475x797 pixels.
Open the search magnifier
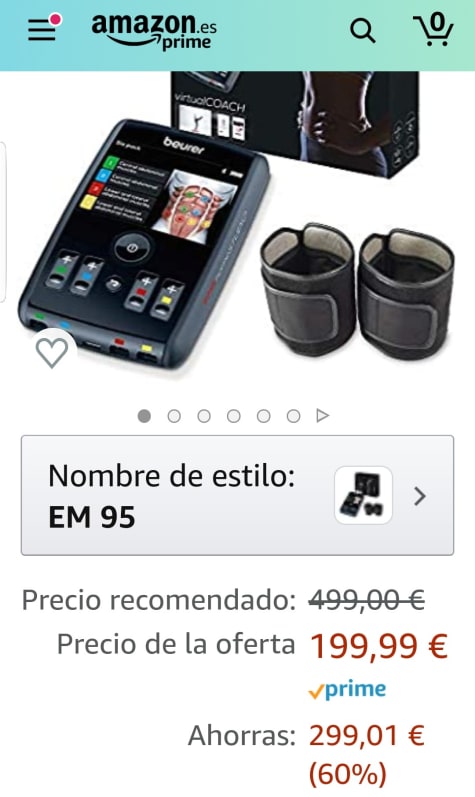tap(363, 31)
